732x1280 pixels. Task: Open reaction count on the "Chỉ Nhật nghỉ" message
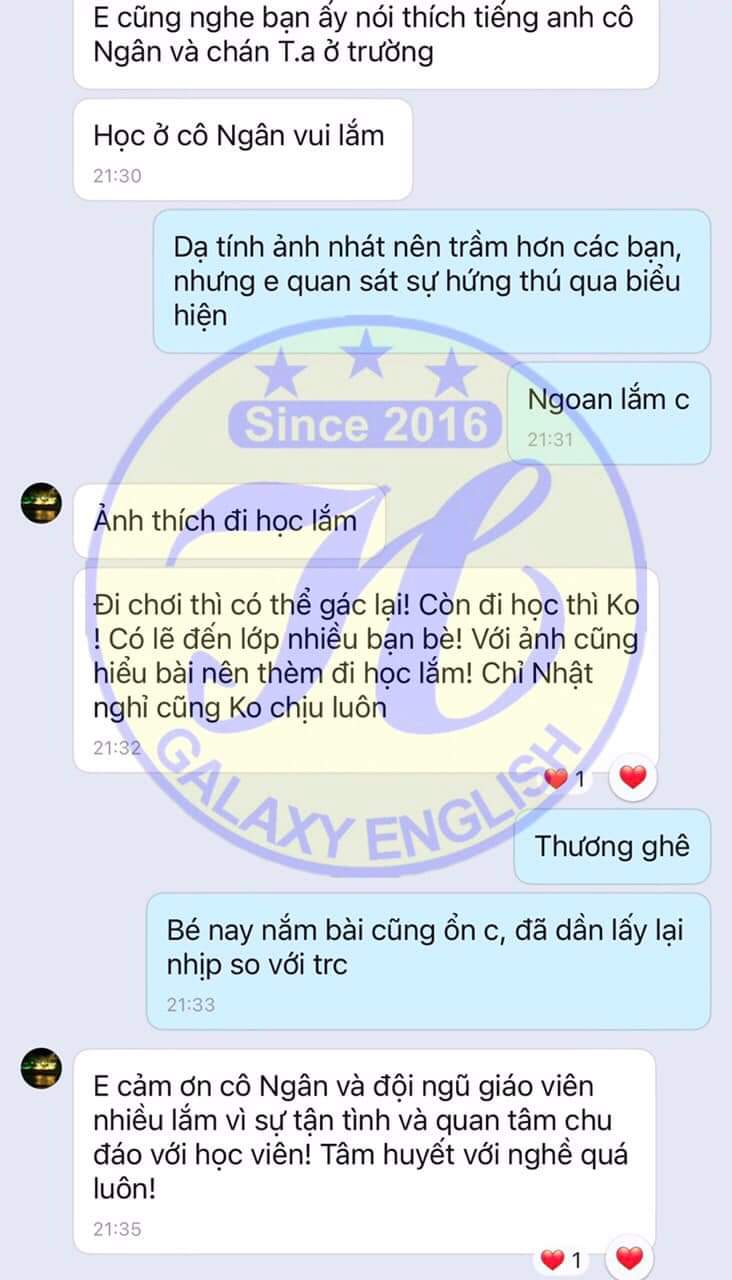click(x=565, y=778)
